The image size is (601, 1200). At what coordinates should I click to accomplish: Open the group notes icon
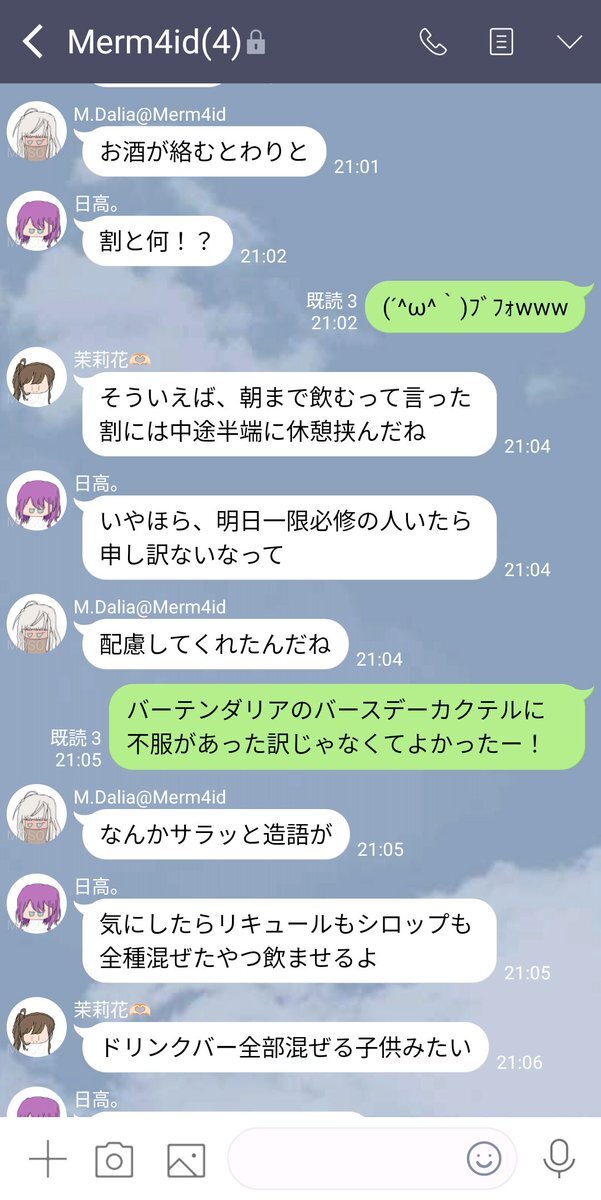[x=501, y=42]
